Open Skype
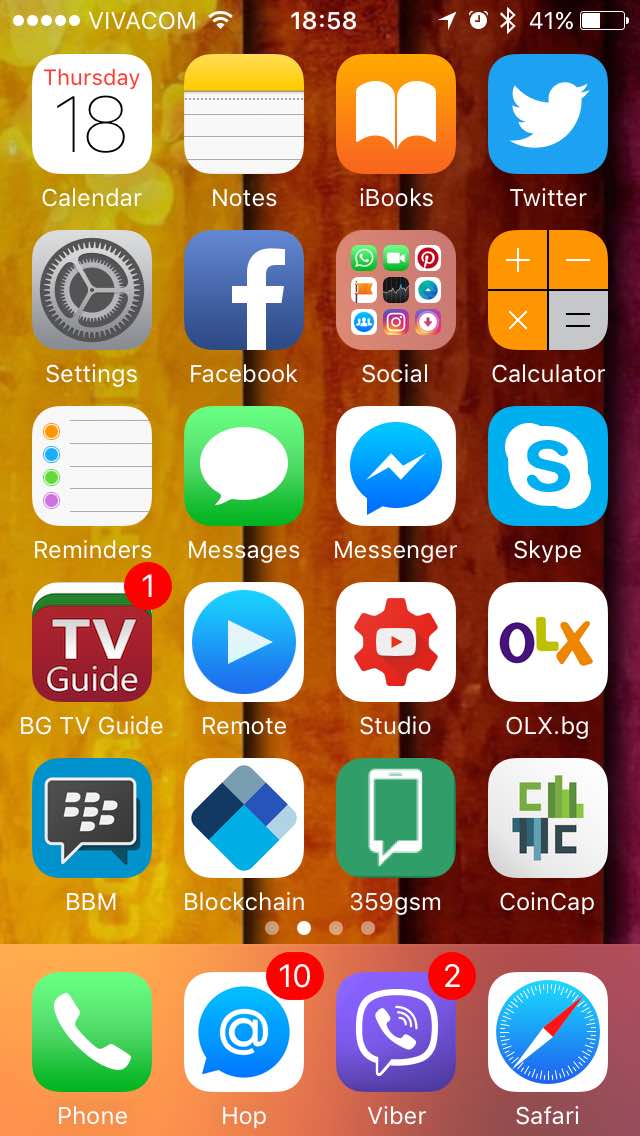The width and height of the screenshot is (640, 1136). pos(548,466)
